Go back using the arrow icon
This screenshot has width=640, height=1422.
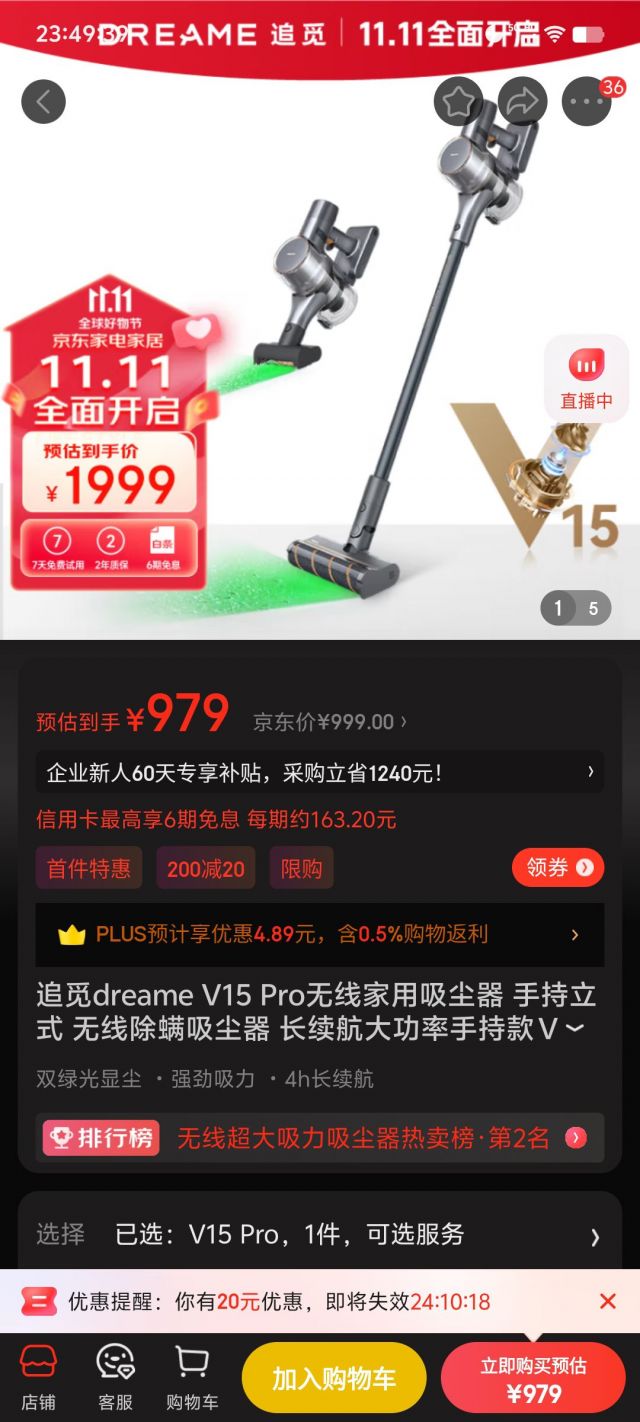43,101
